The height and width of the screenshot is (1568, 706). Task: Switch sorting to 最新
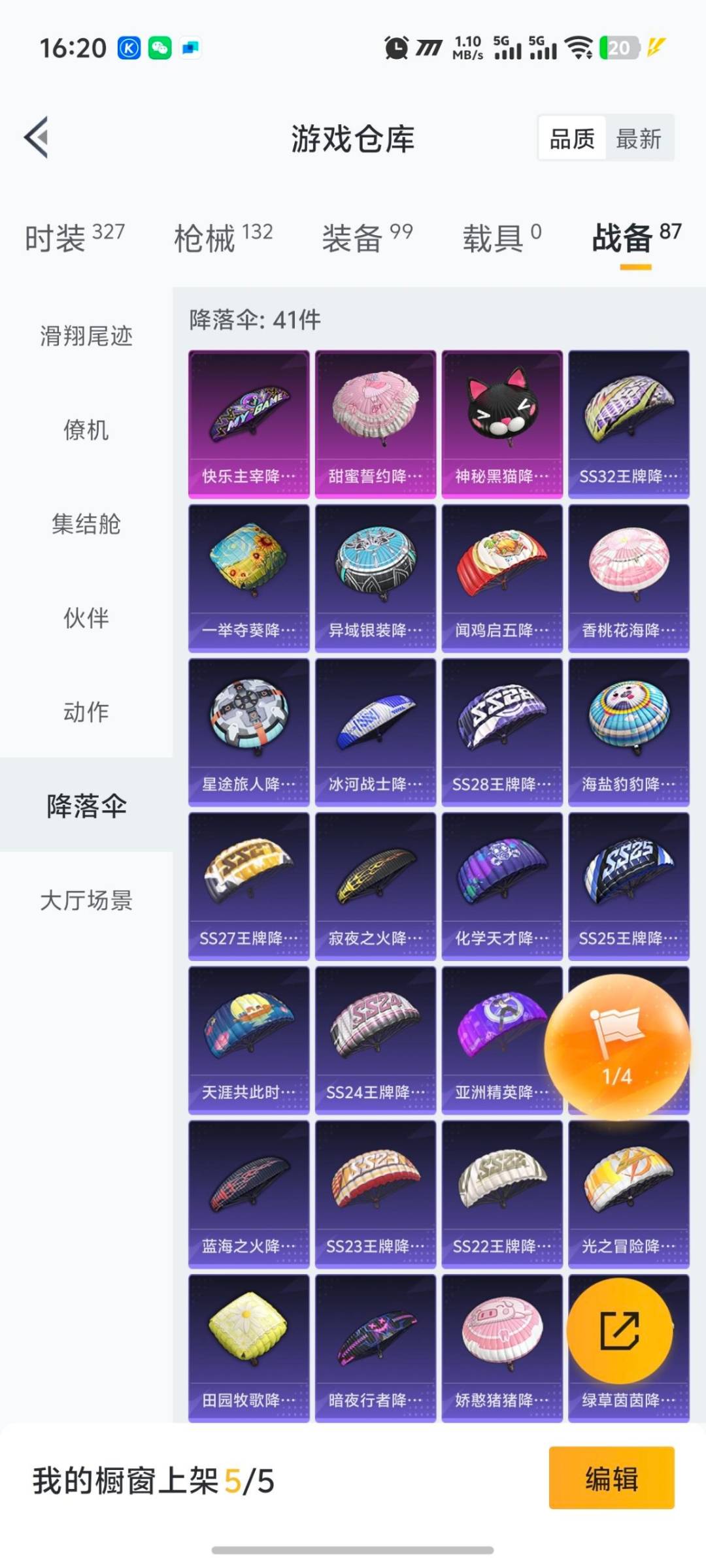(639, 138)
